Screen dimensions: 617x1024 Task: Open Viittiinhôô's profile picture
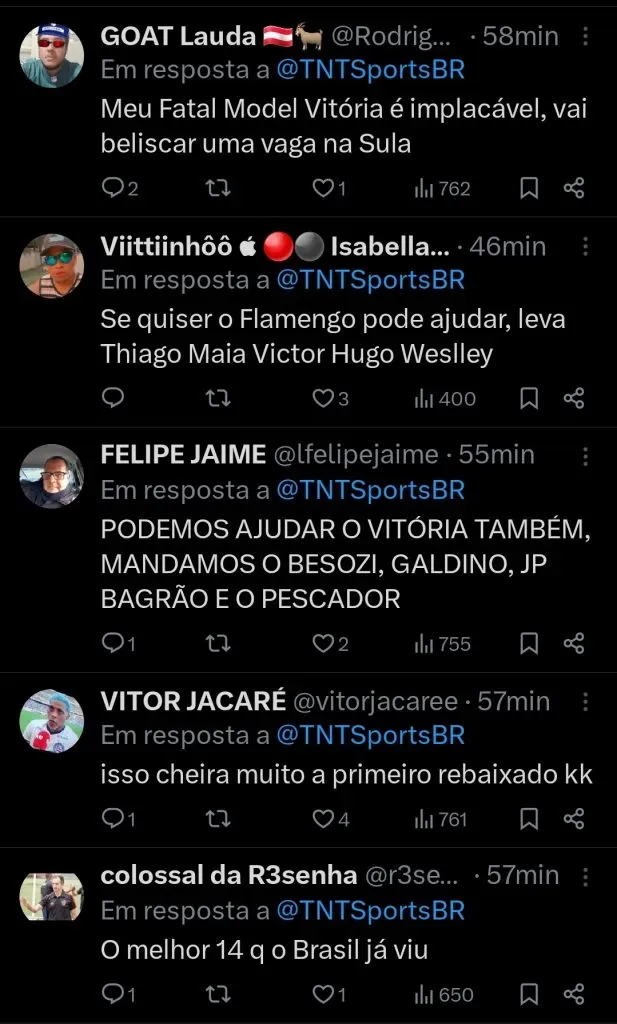pos(52,265)
